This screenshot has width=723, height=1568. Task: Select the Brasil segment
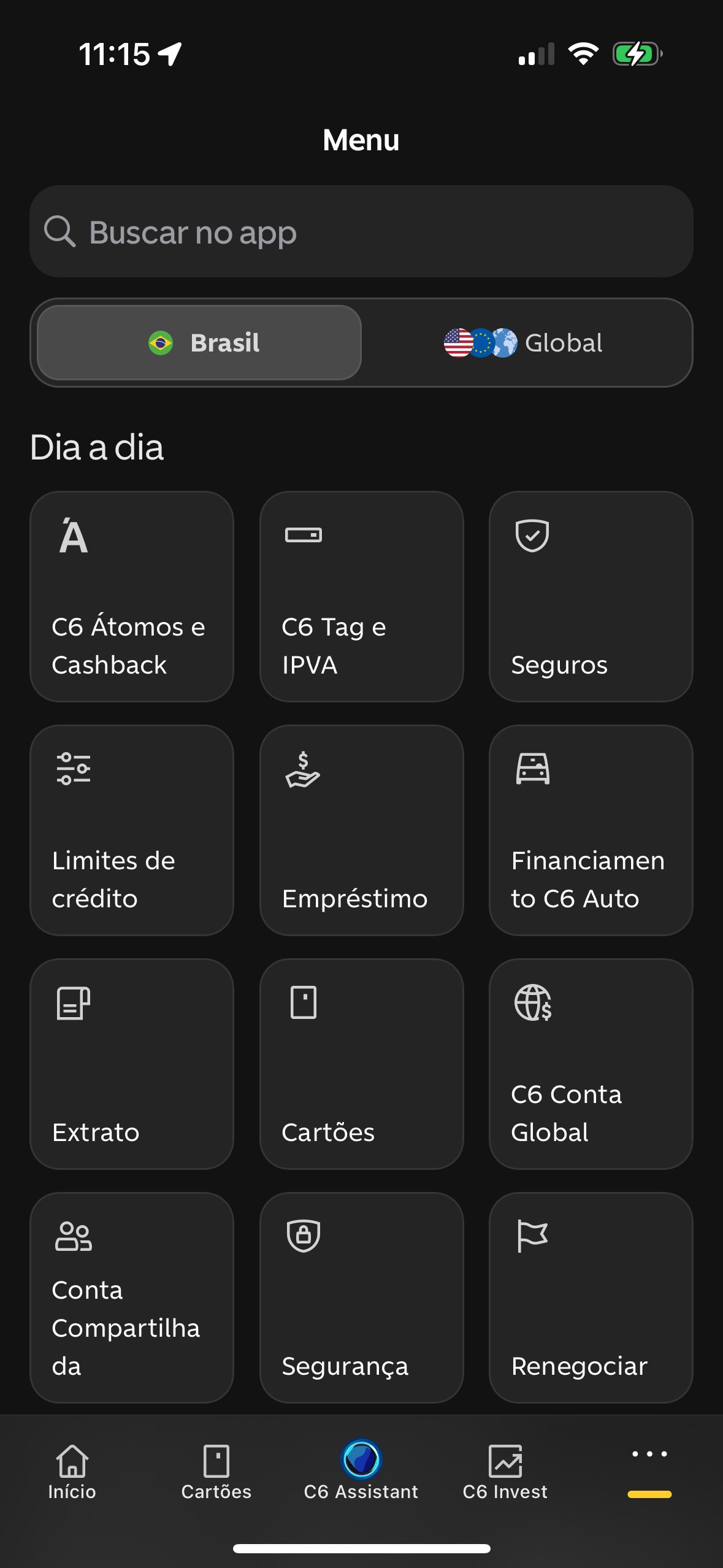[199, 342]
